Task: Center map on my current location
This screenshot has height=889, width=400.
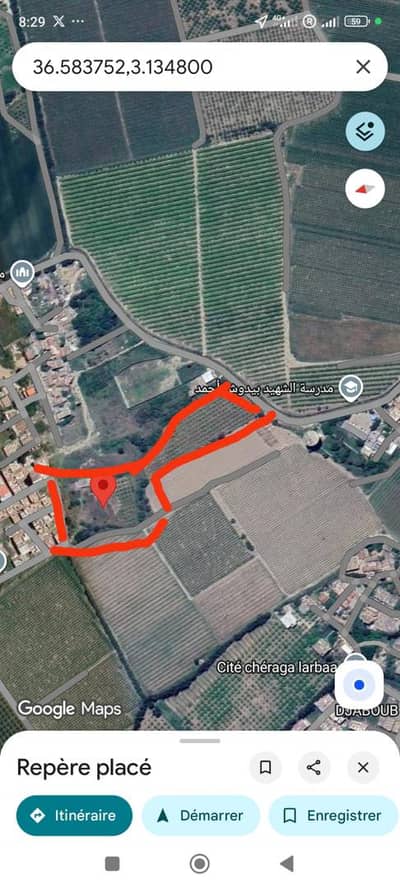Action: pyautogui.click(x=359, y=685)
